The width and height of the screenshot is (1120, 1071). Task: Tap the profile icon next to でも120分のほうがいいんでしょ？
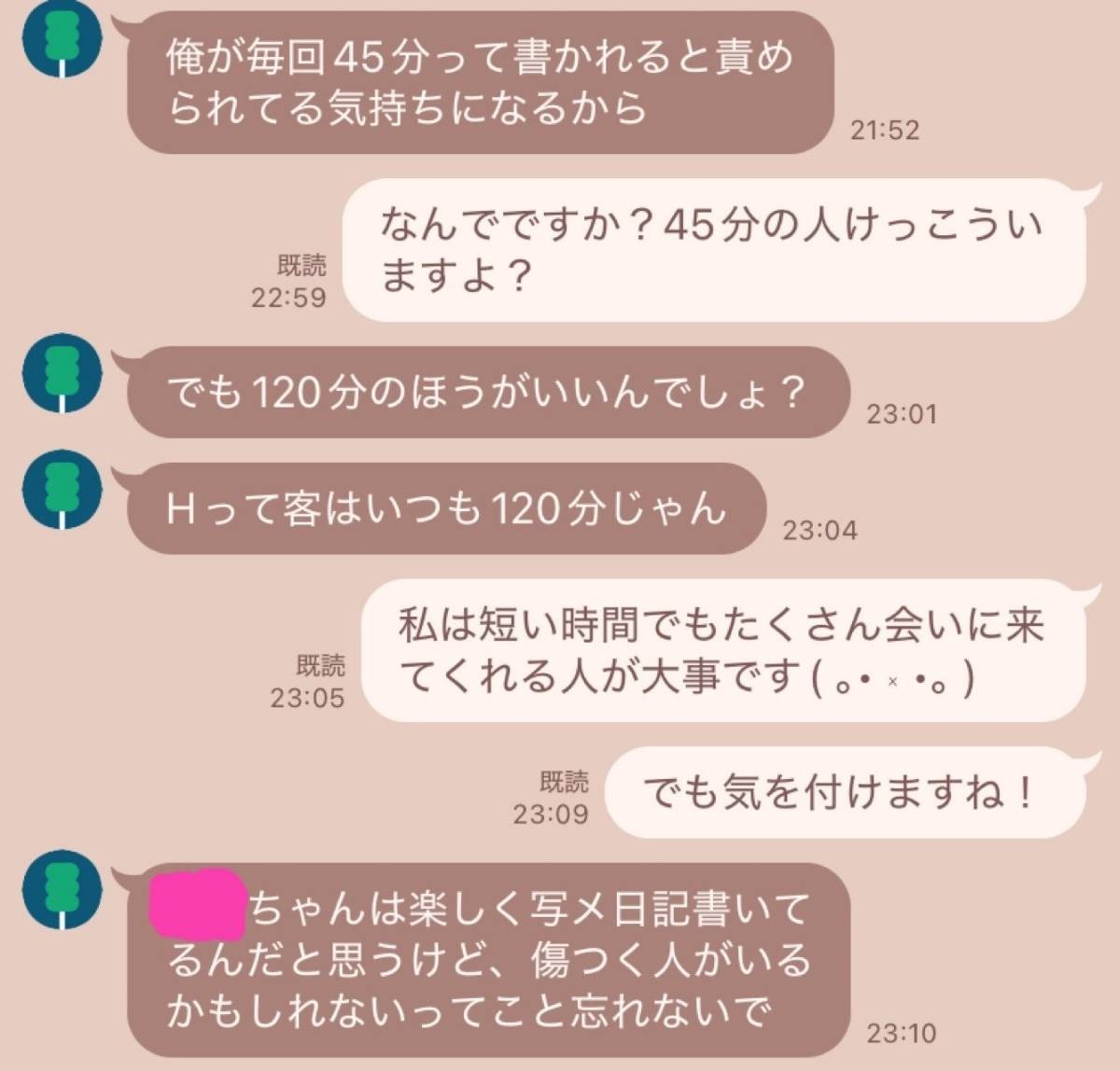pyautogui.click(x=63, y=373)
